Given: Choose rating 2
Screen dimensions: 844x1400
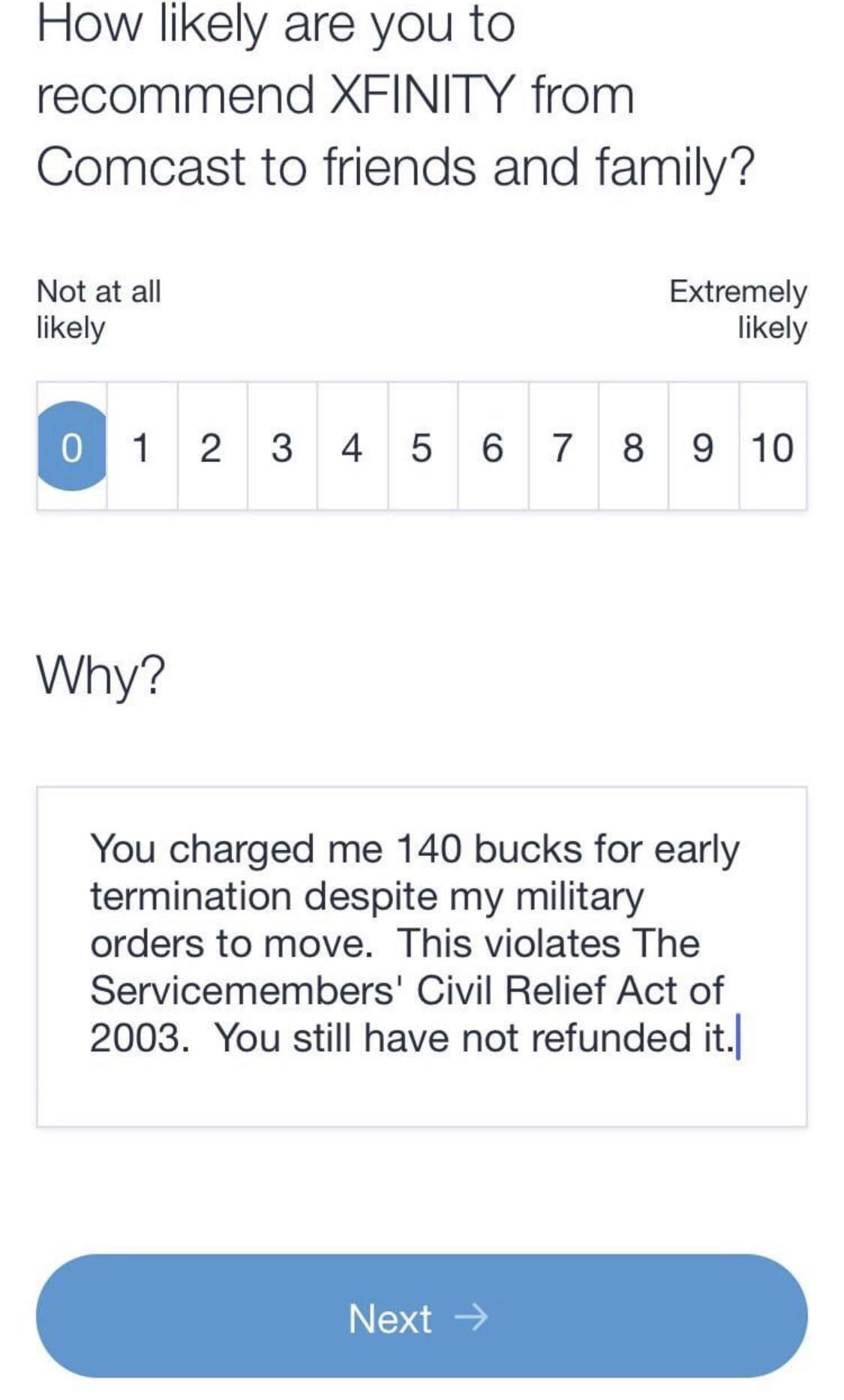Looking at the screenshot, I should click(x=212, y=447).
